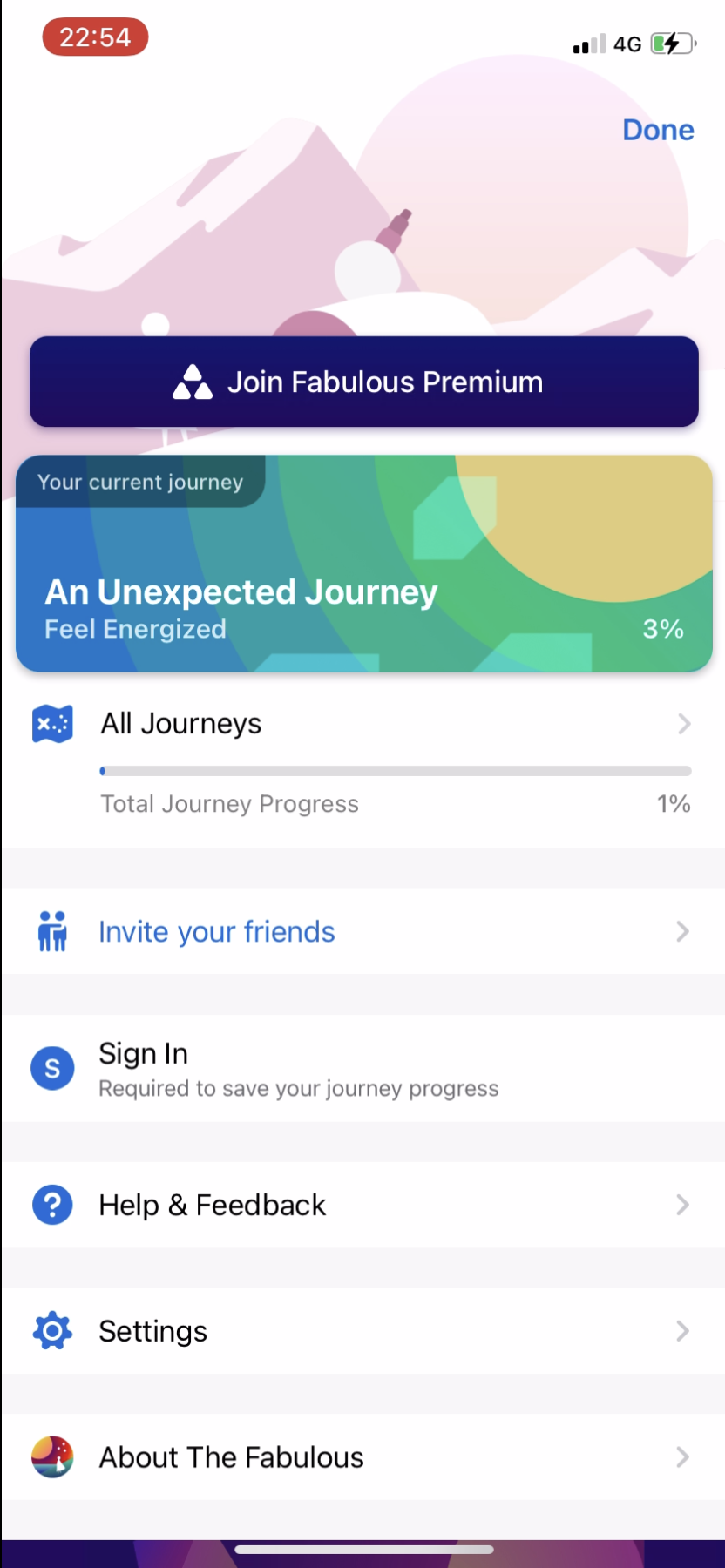Viewport: 725px width, 1568px height.
Task: Go to Settings
Action: [x=362, y=1331]
